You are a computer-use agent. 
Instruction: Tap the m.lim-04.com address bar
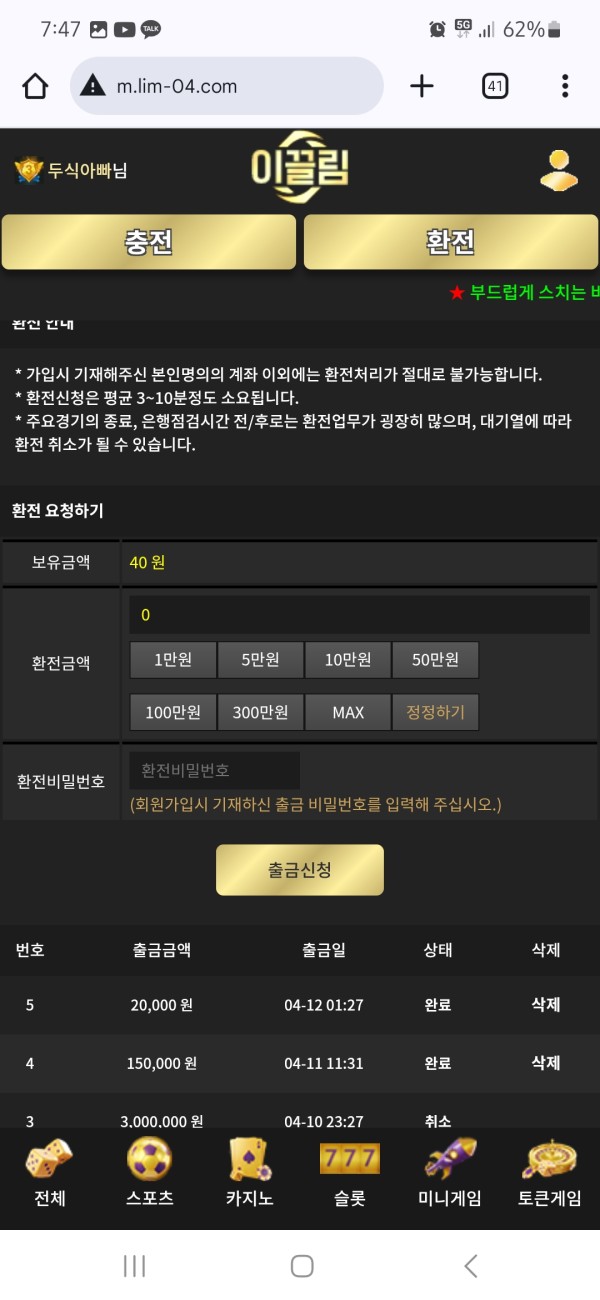point(227,86)
